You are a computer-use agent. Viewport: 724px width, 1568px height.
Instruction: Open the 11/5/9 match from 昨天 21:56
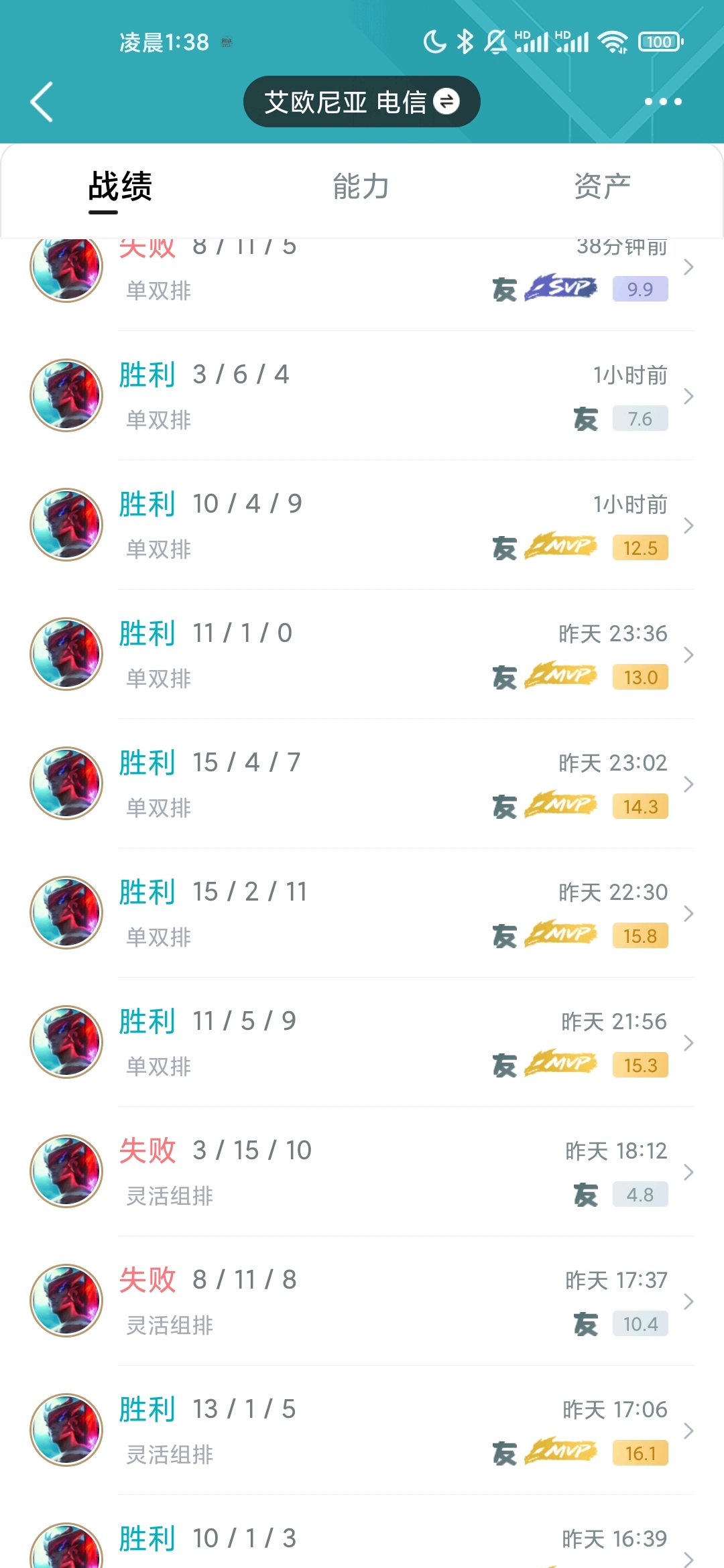(x=362, y=1042)
